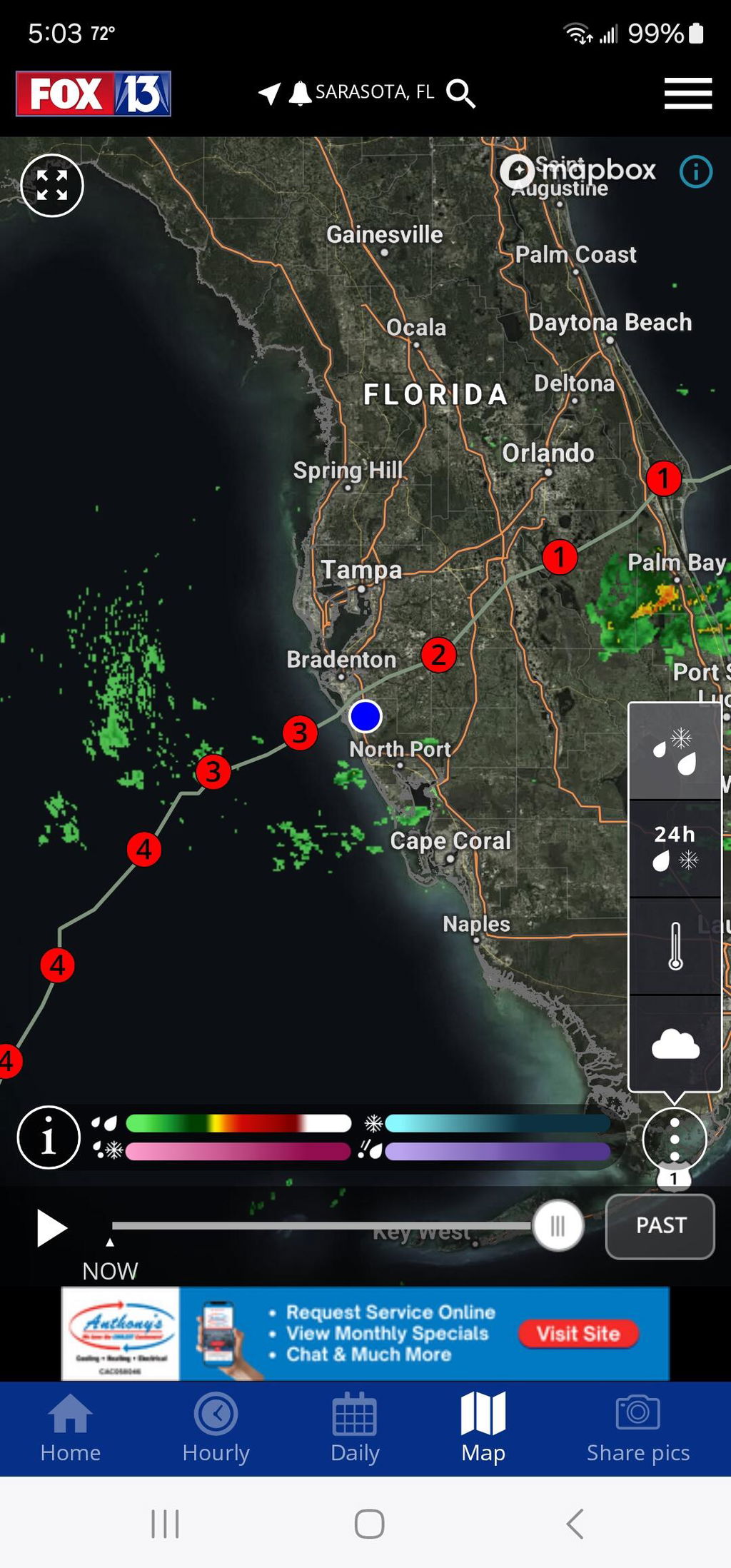Image resolution: width=731 pixels, height=1568 pixels.
Task: Tap the timeline slider handle
Action: pos(558,1226)
